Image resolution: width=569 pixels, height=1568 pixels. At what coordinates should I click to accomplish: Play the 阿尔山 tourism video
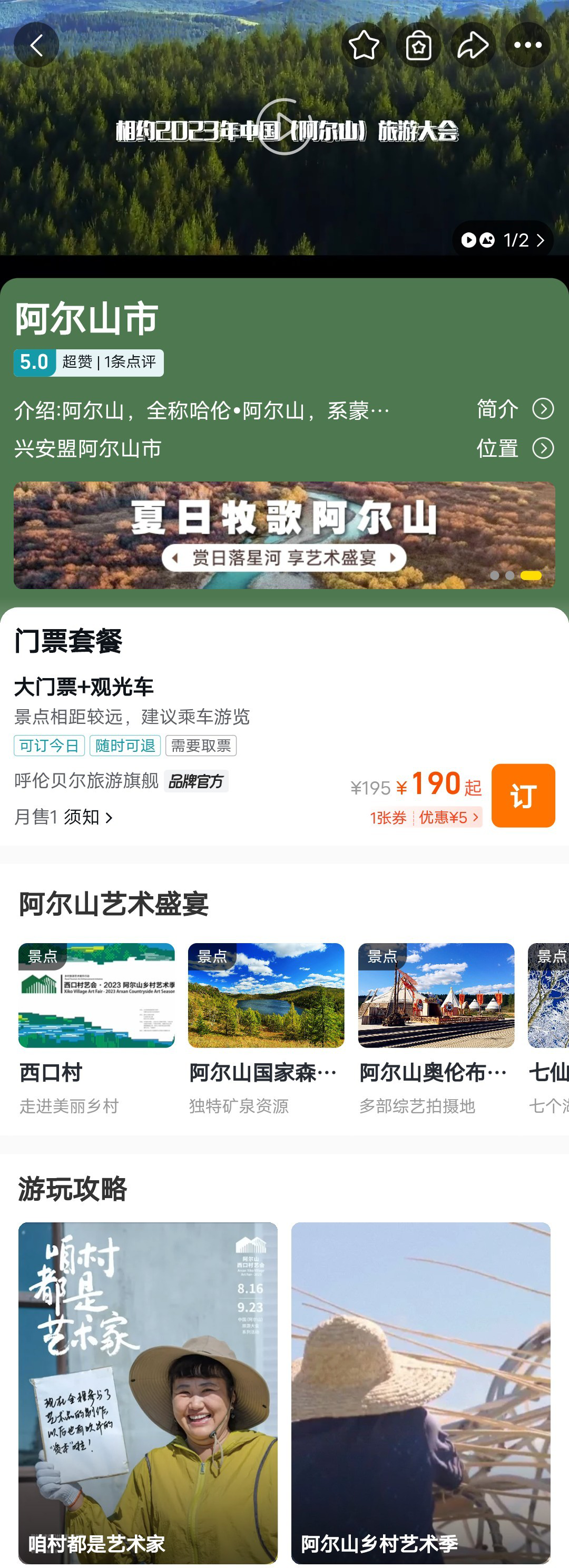(283, 126)
